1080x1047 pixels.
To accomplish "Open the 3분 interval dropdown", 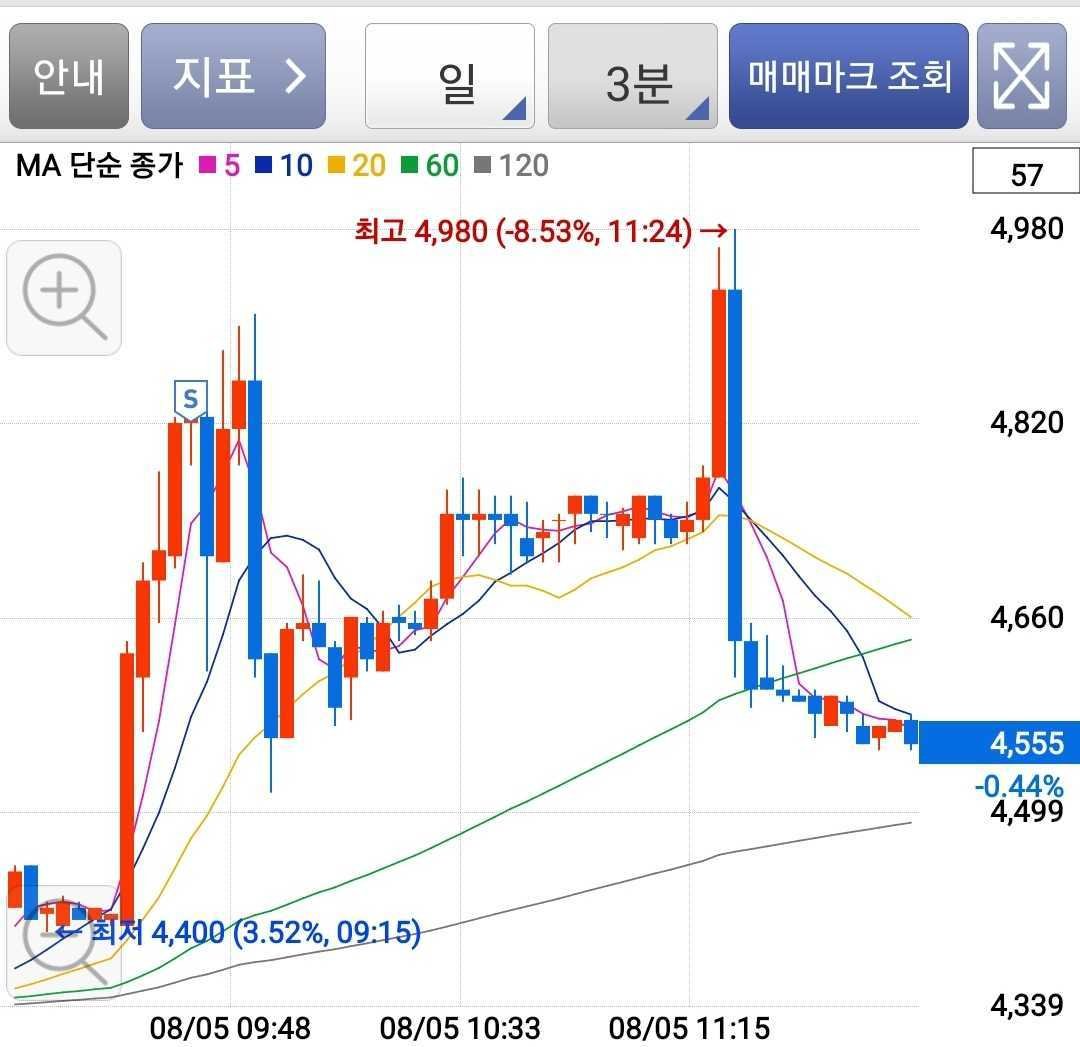I will click(632, 76).
